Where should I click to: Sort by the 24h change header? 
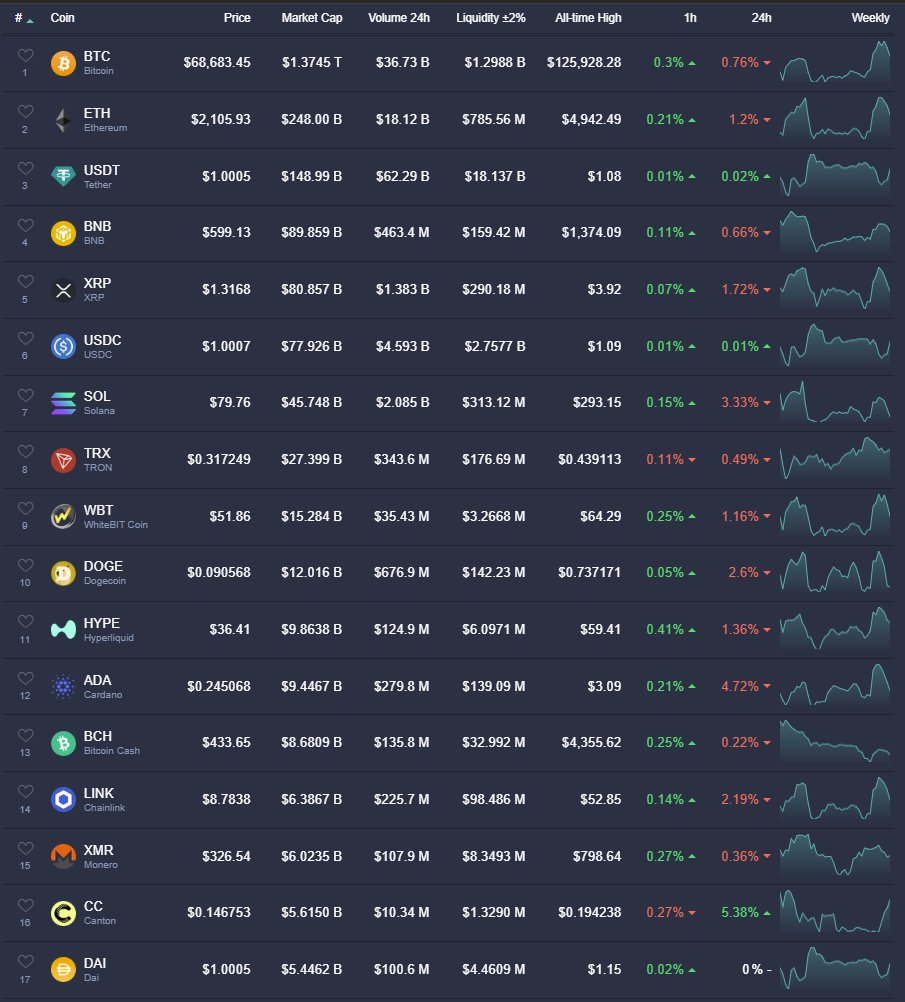(761, 18)
